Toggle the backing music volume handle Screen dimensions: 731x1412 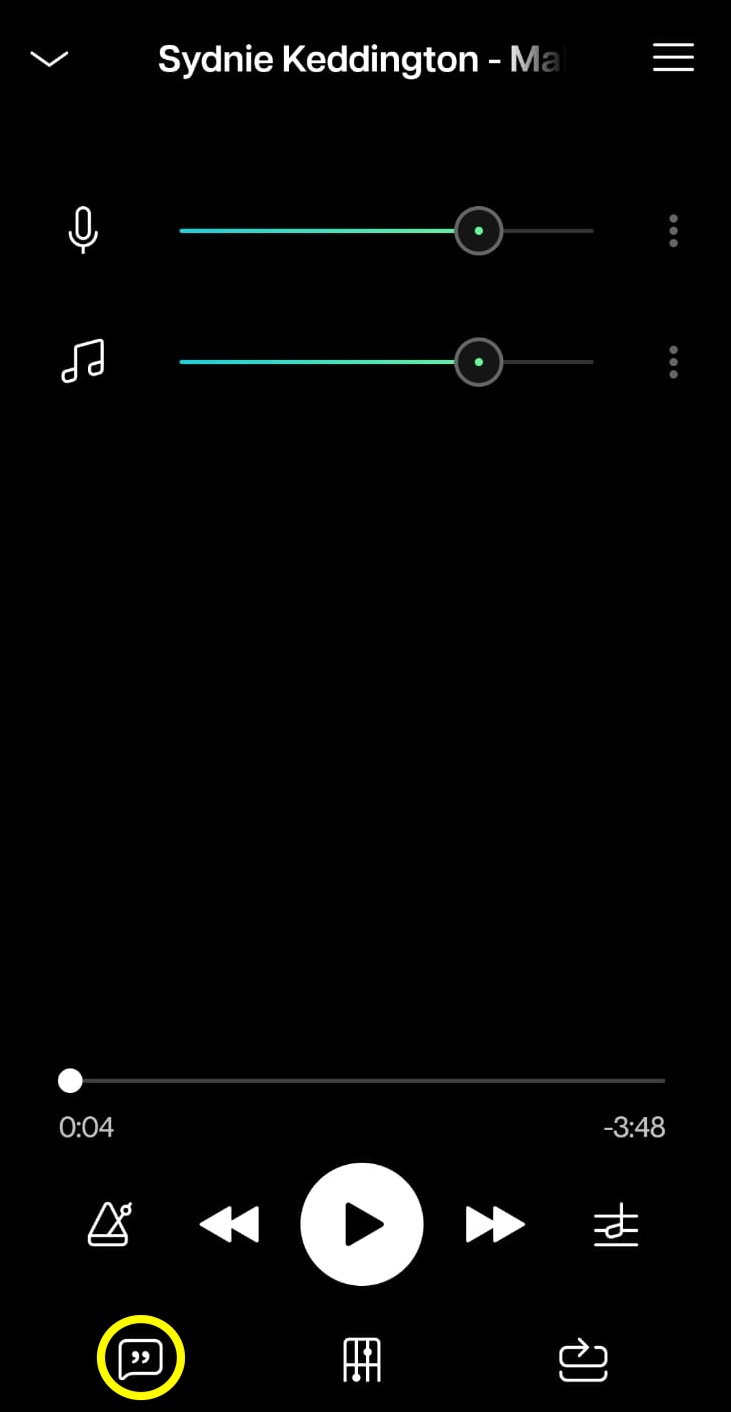478,361
